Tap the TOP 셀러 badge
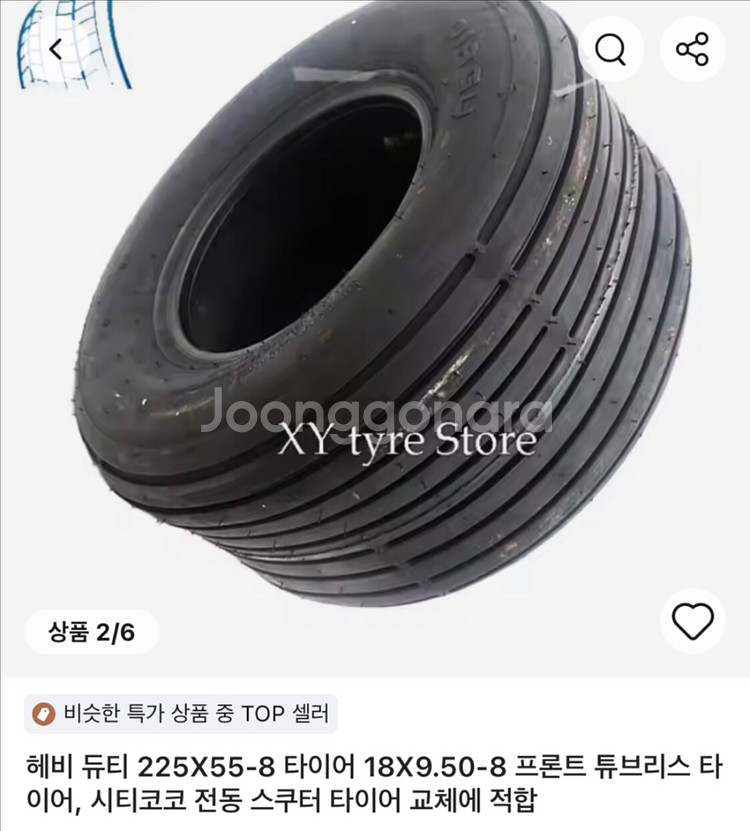 pyautogui.click(x=181, y=714)
